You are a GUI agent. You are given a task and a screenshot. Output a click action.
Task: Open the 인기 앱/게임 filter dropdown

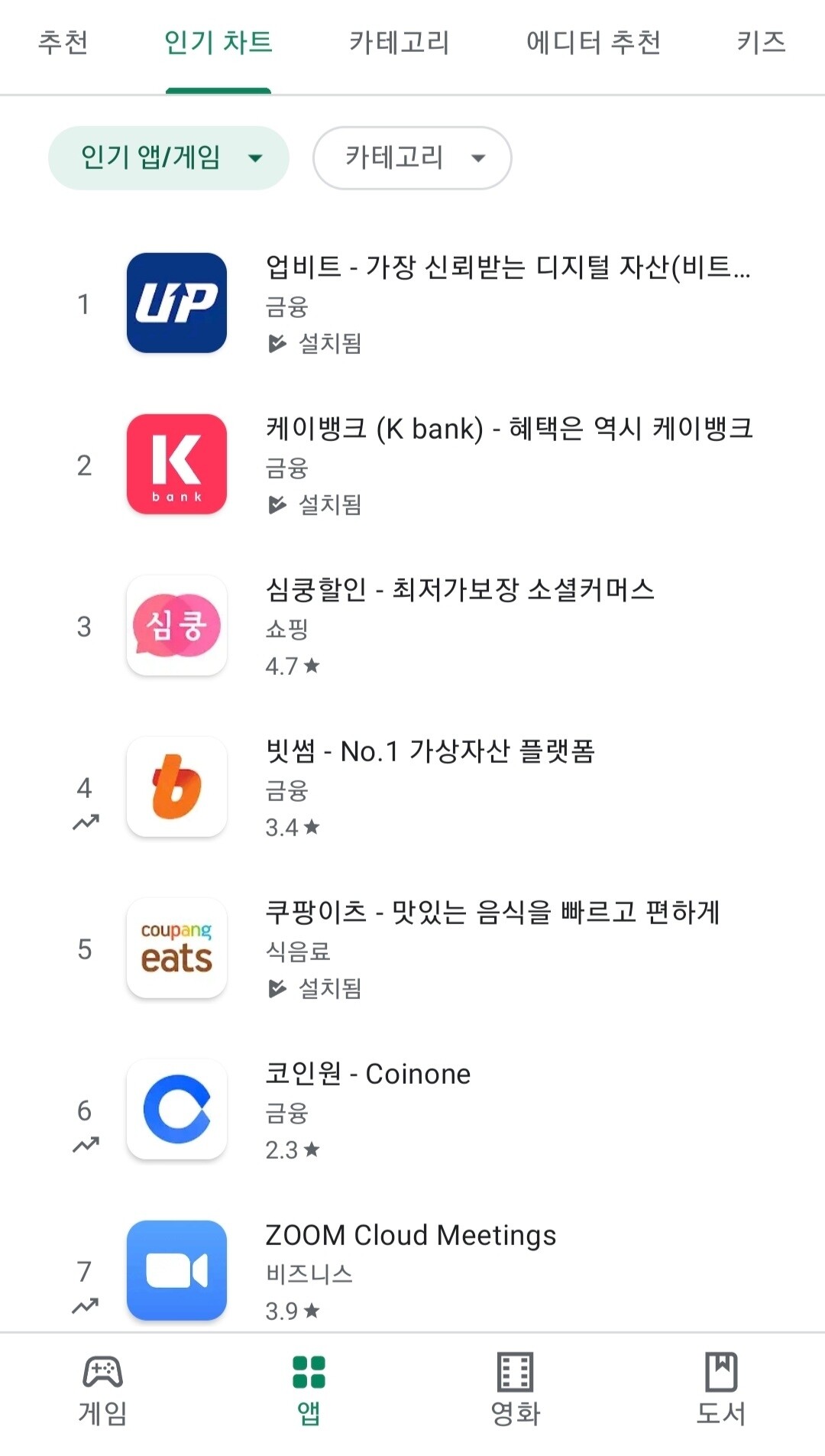(x=168, y=157)
